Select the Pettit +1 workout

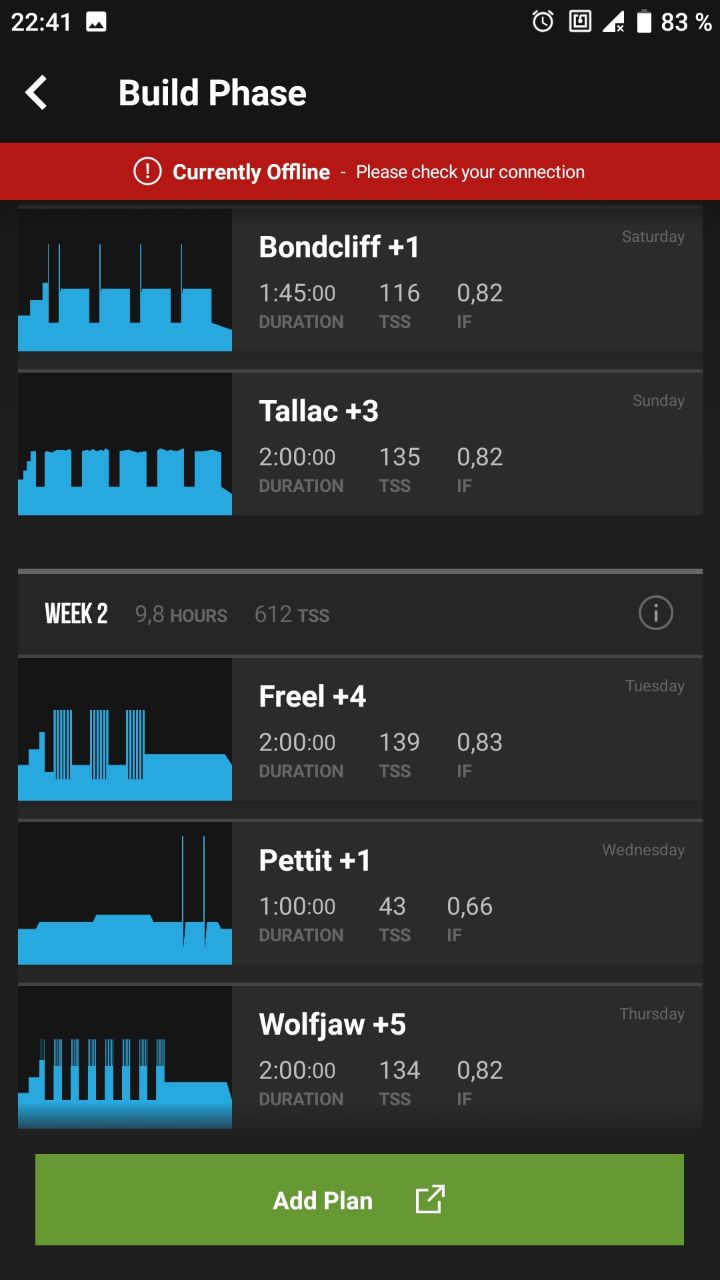[x=360, y=894]
